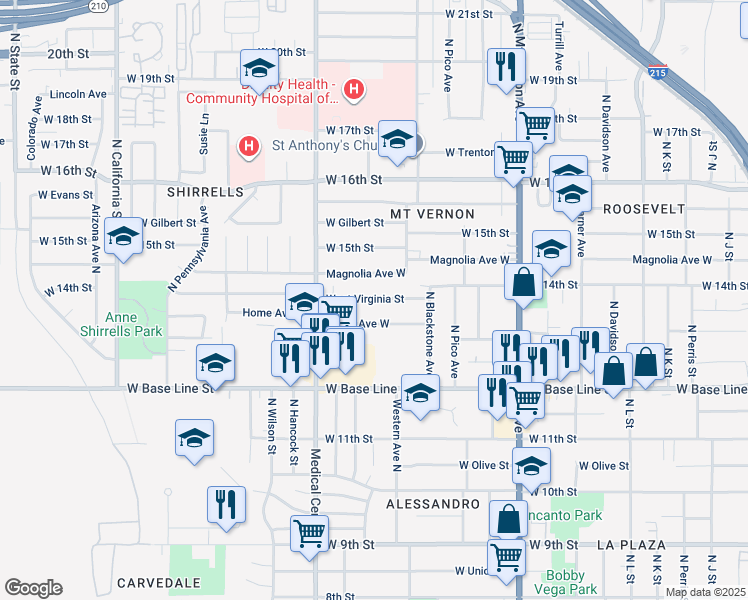Select shopping bag pin beside Encanto Park

pyautogui.click(x=509, y=519)
